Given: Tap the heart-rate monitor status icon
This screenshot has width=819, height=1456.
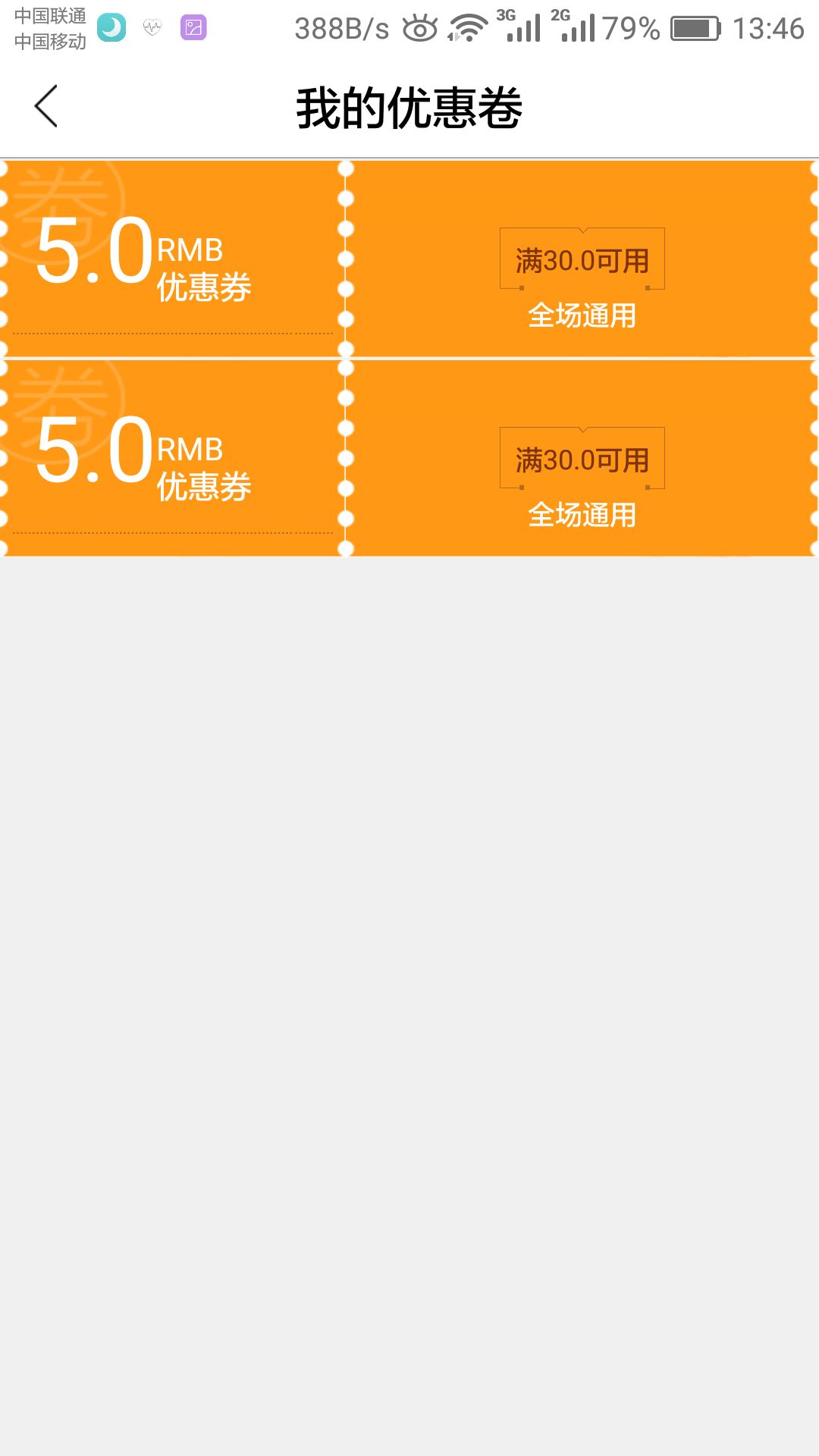Looking at the screenshot, I should 152,27.
